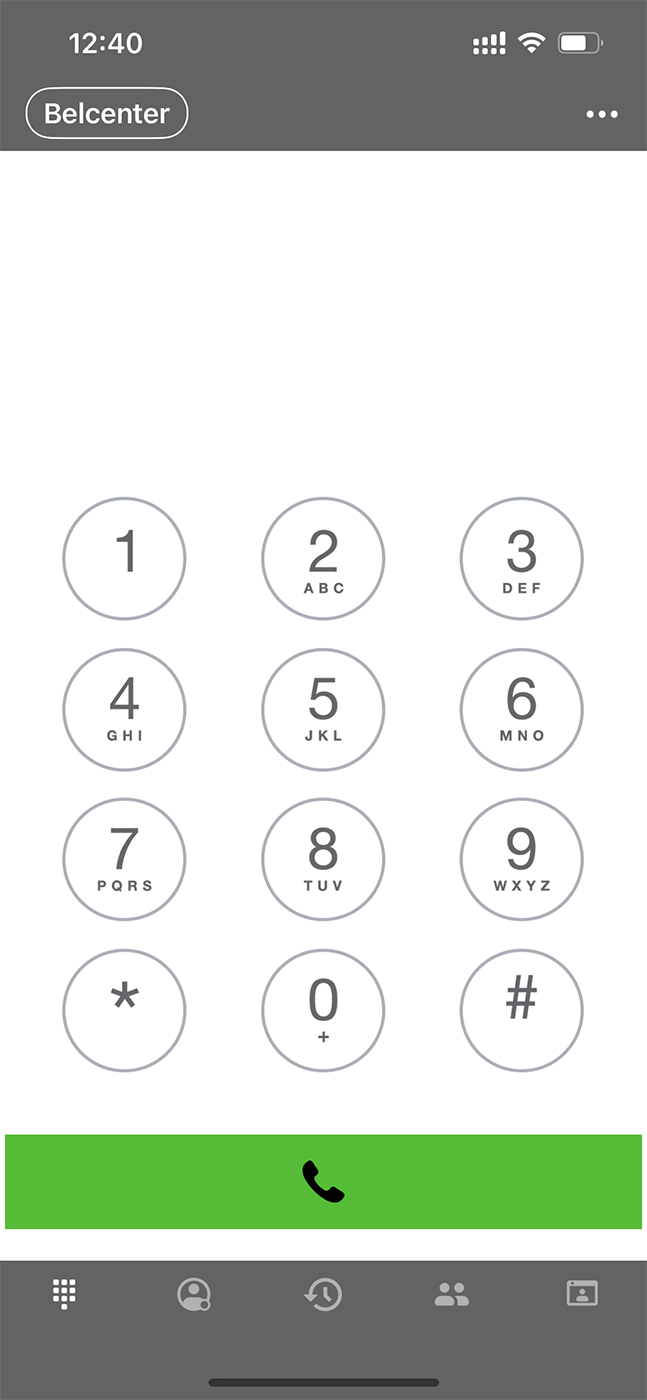The width and height of the screenshot is (647, 1400).
Task: Enter the 9 WXYZ key
Action: [x=522, y=860]
